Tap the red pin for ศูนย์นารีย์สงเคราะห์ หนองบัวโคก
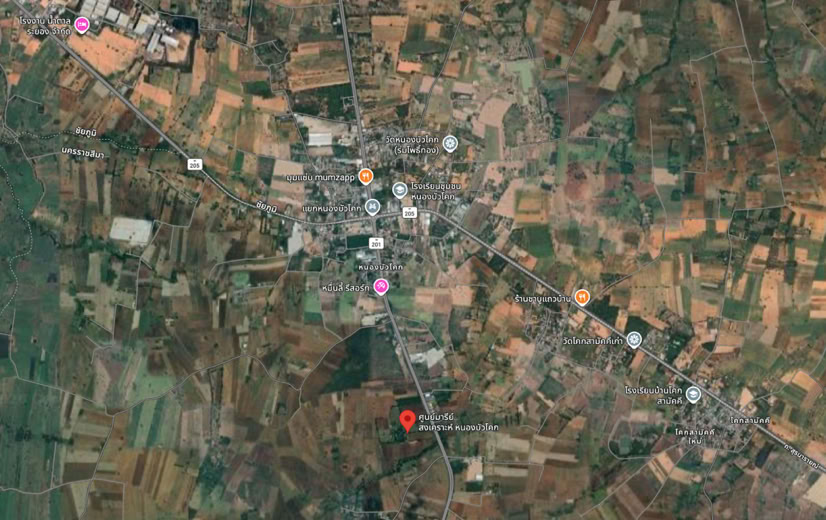This screenshot has width=826, height=520. (x=407, y=421)
